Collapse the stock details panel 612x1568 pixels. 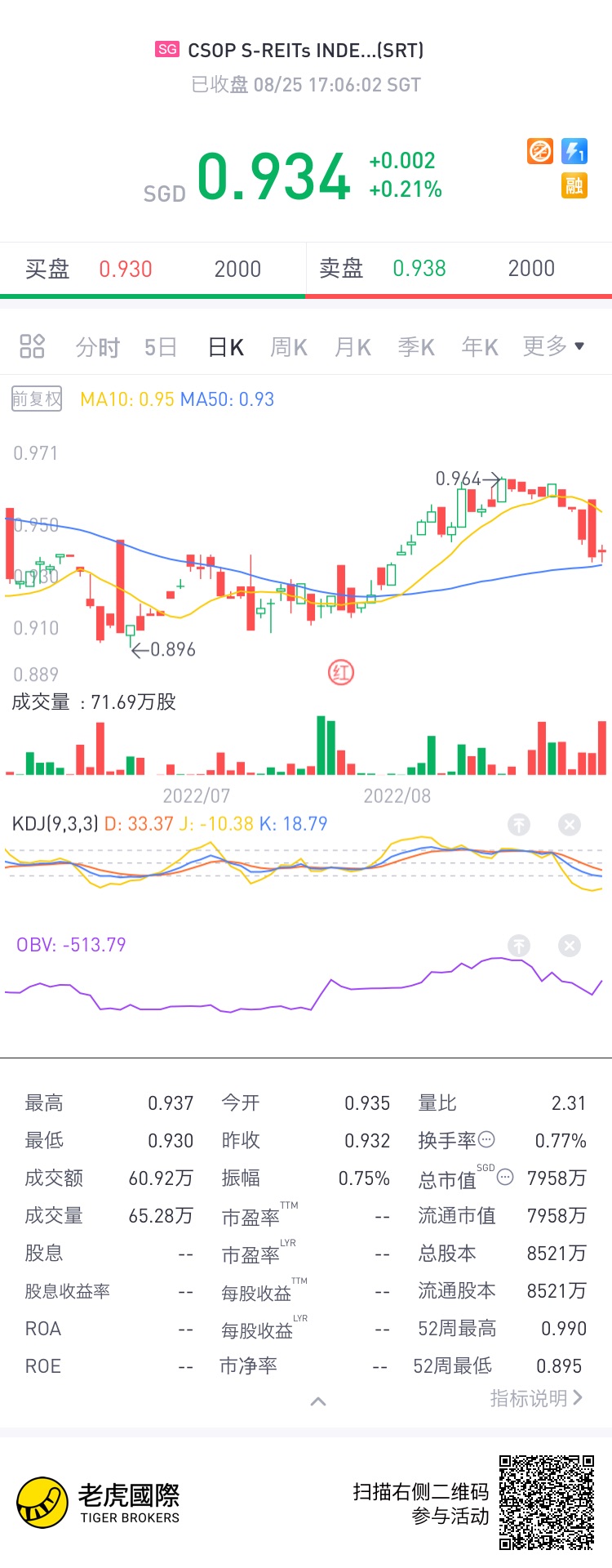[x=318, y=1401]
